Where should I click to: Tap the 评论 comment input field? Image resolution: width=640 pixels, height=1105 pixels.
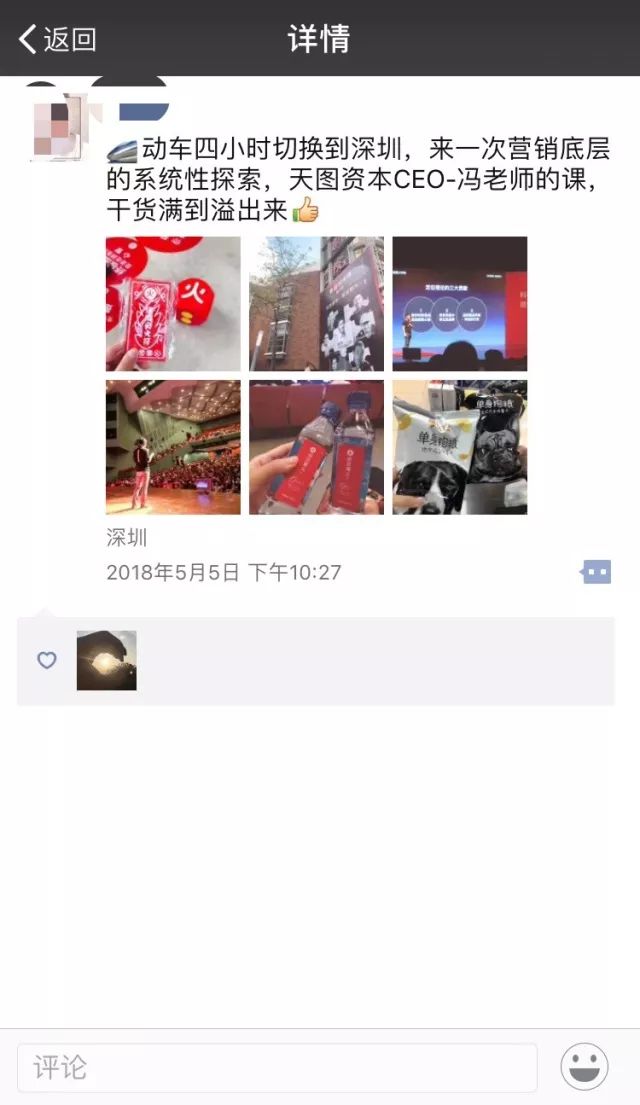point(277,1068)
